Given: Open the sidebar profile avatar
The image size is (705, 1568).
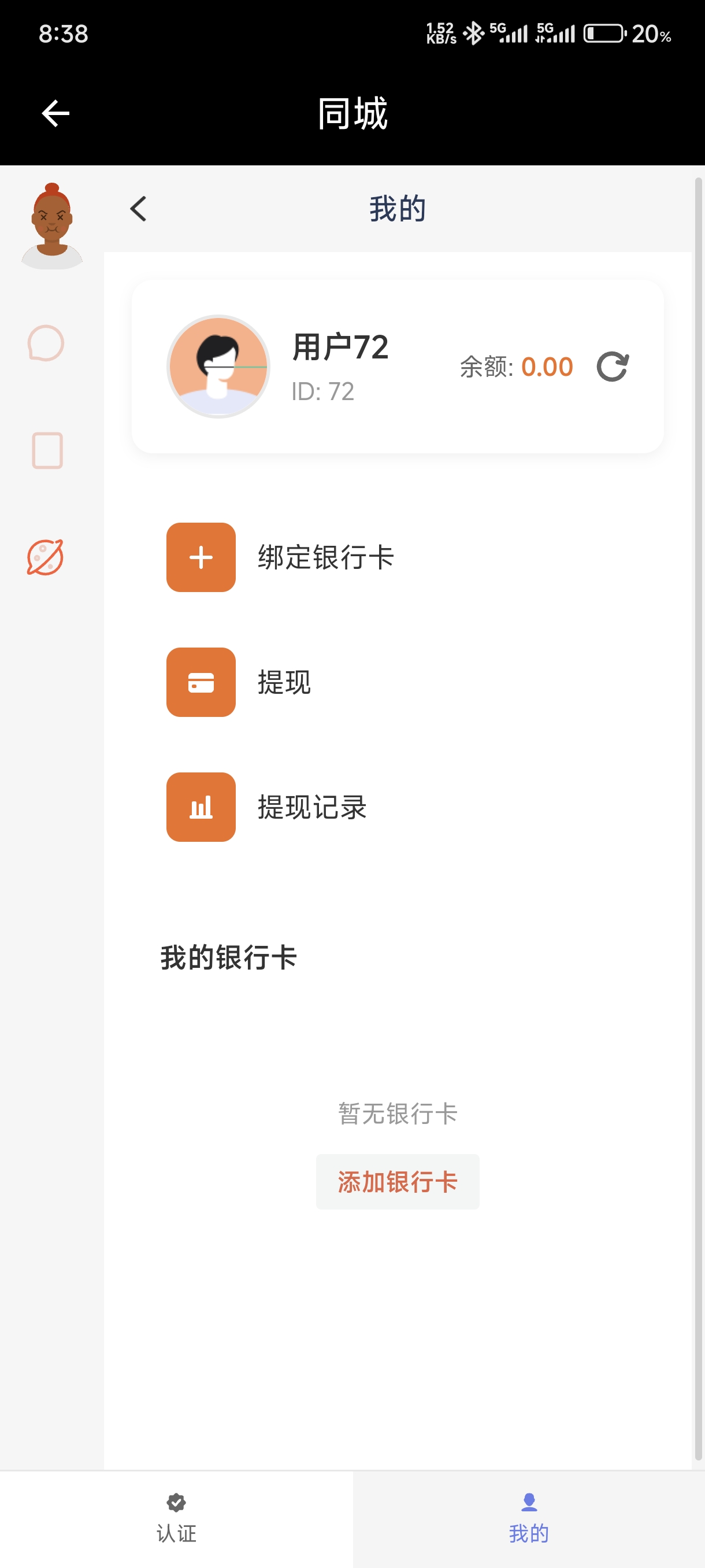Looking at the screenshot, I should coord(53,226).
